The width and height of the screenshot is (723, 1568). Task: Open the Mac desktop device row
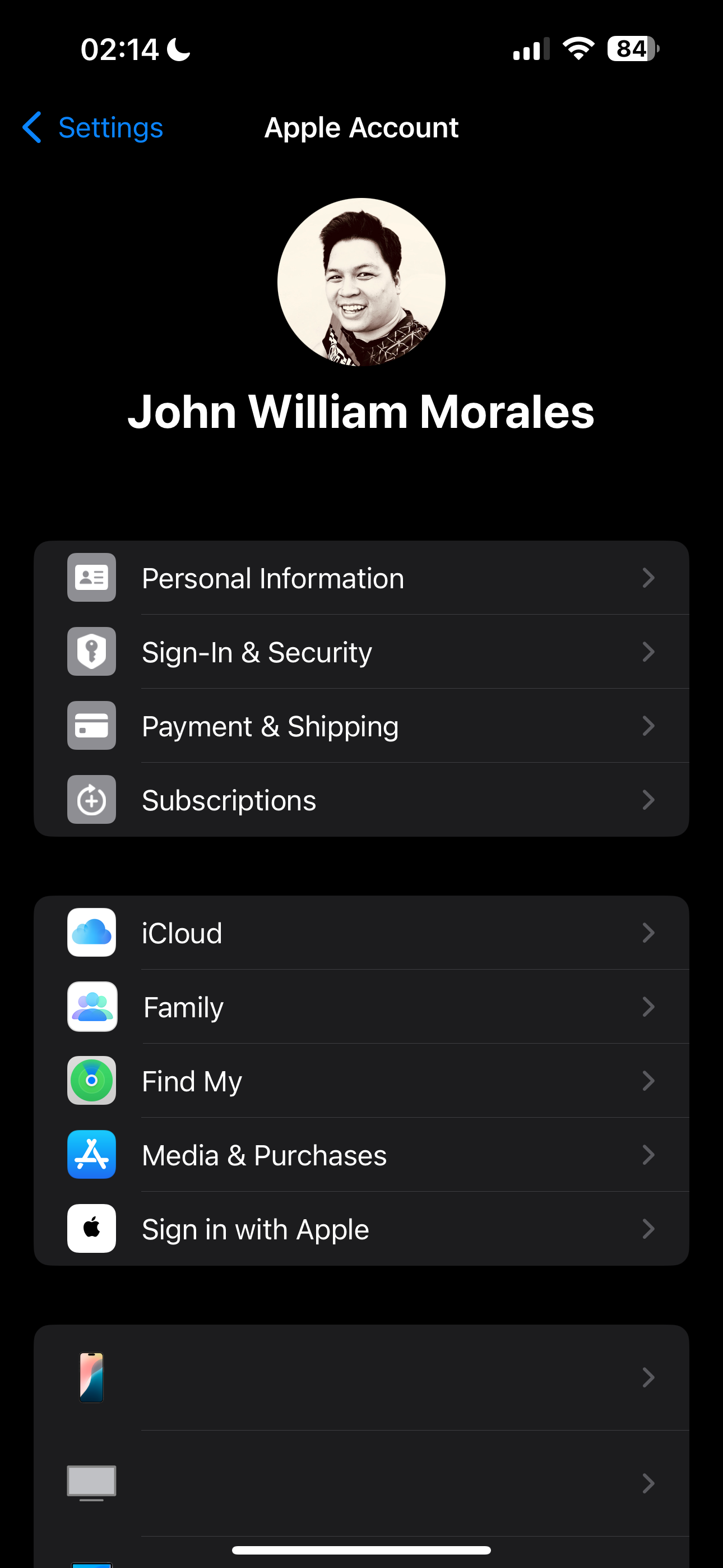coord(361,1483)
